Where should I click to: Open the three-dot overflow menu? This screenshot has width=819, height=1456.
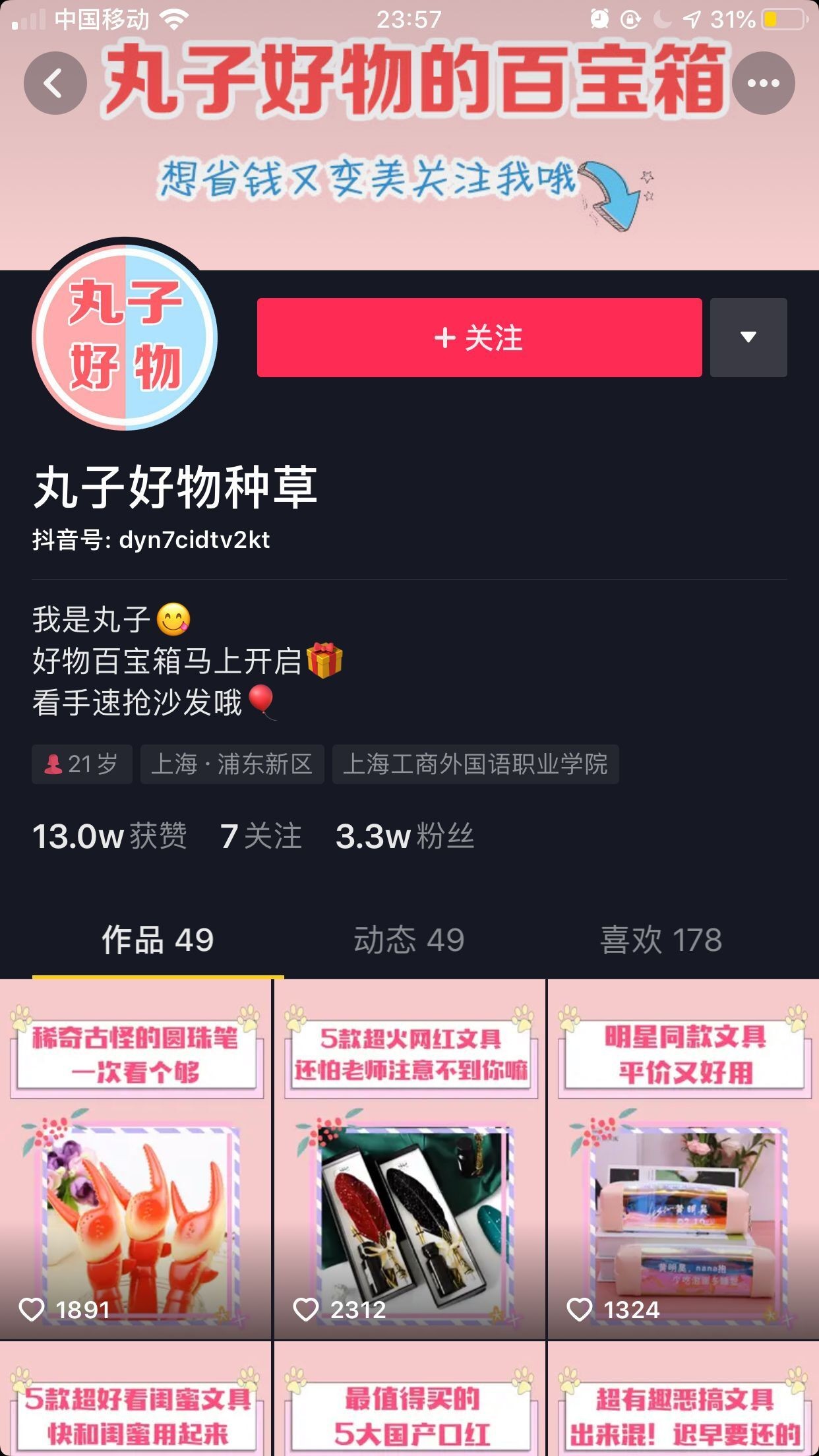click(763, 83)
